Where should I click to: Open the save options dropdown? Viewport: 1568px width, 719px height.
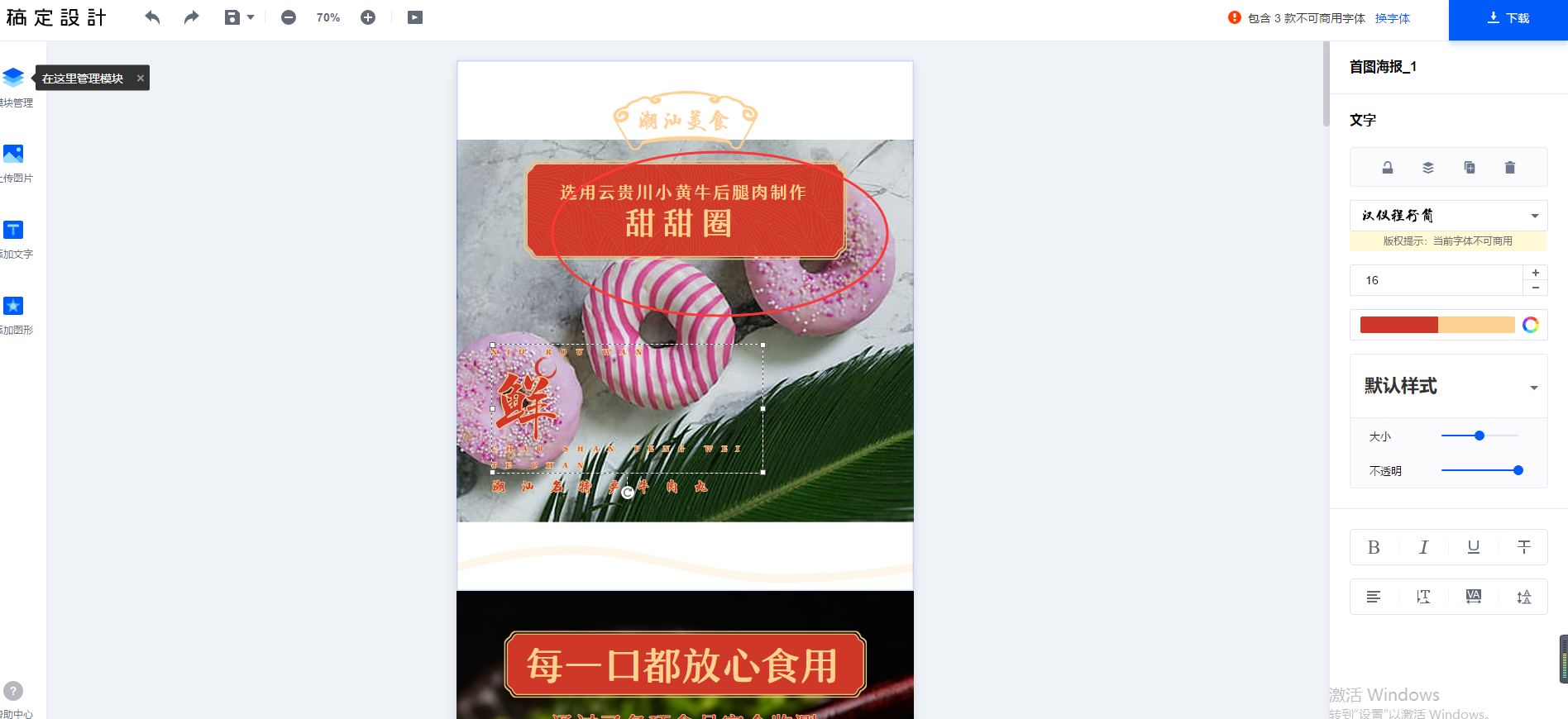(250, 17)
